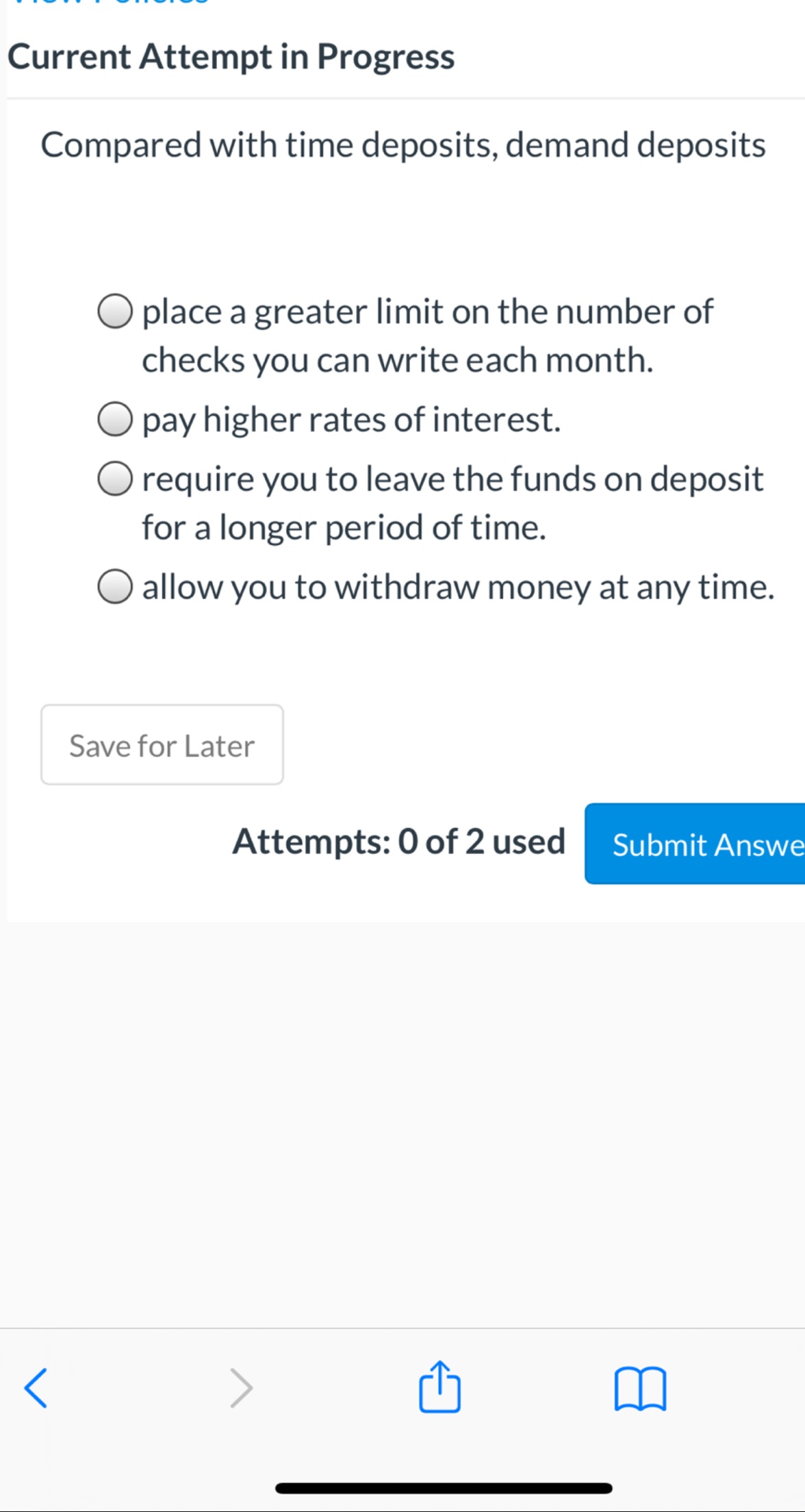Select the 'pay higher rates of interest' option
This screenshot has width=805, height=1512.
pos(116,420)
